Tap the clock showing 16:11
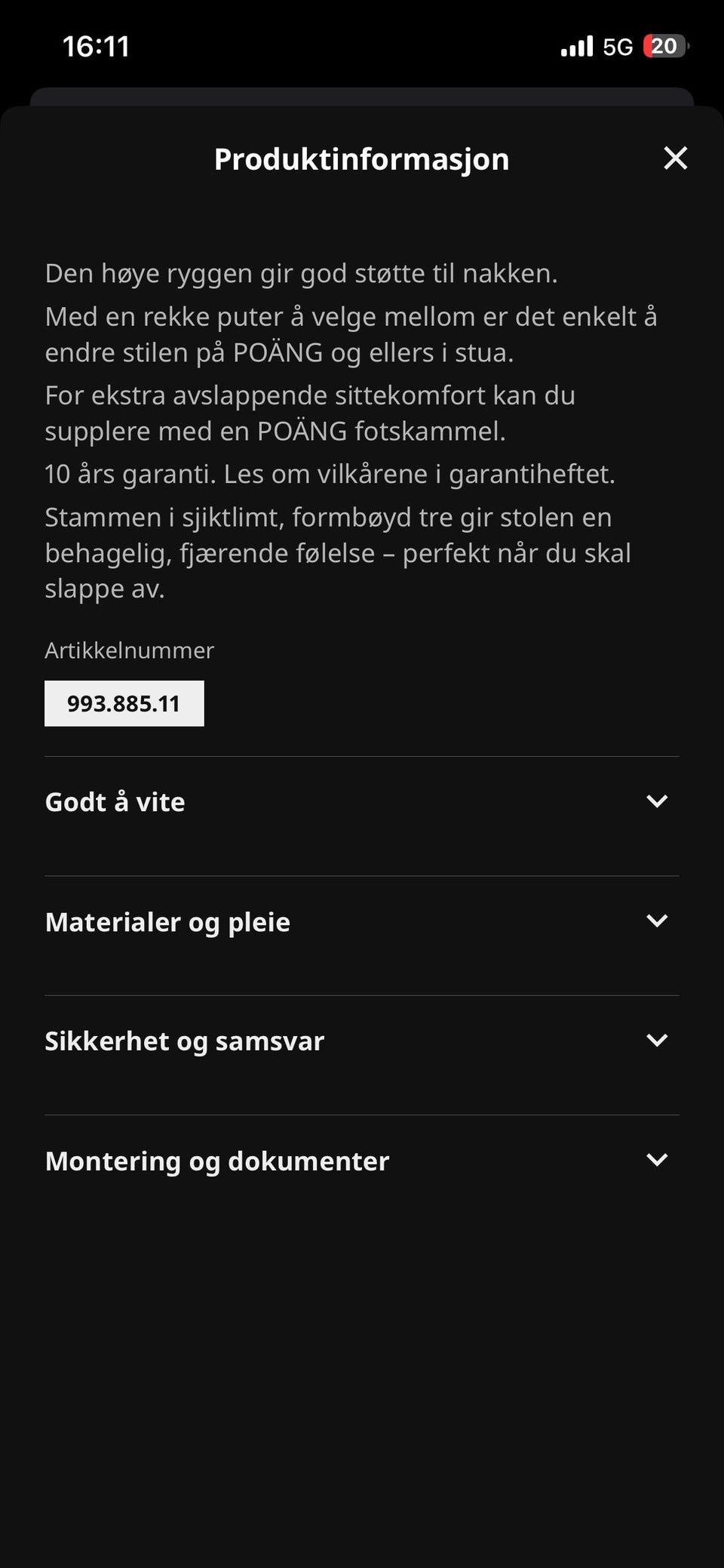Viewport: 724px width, 1568px height. 97,46
